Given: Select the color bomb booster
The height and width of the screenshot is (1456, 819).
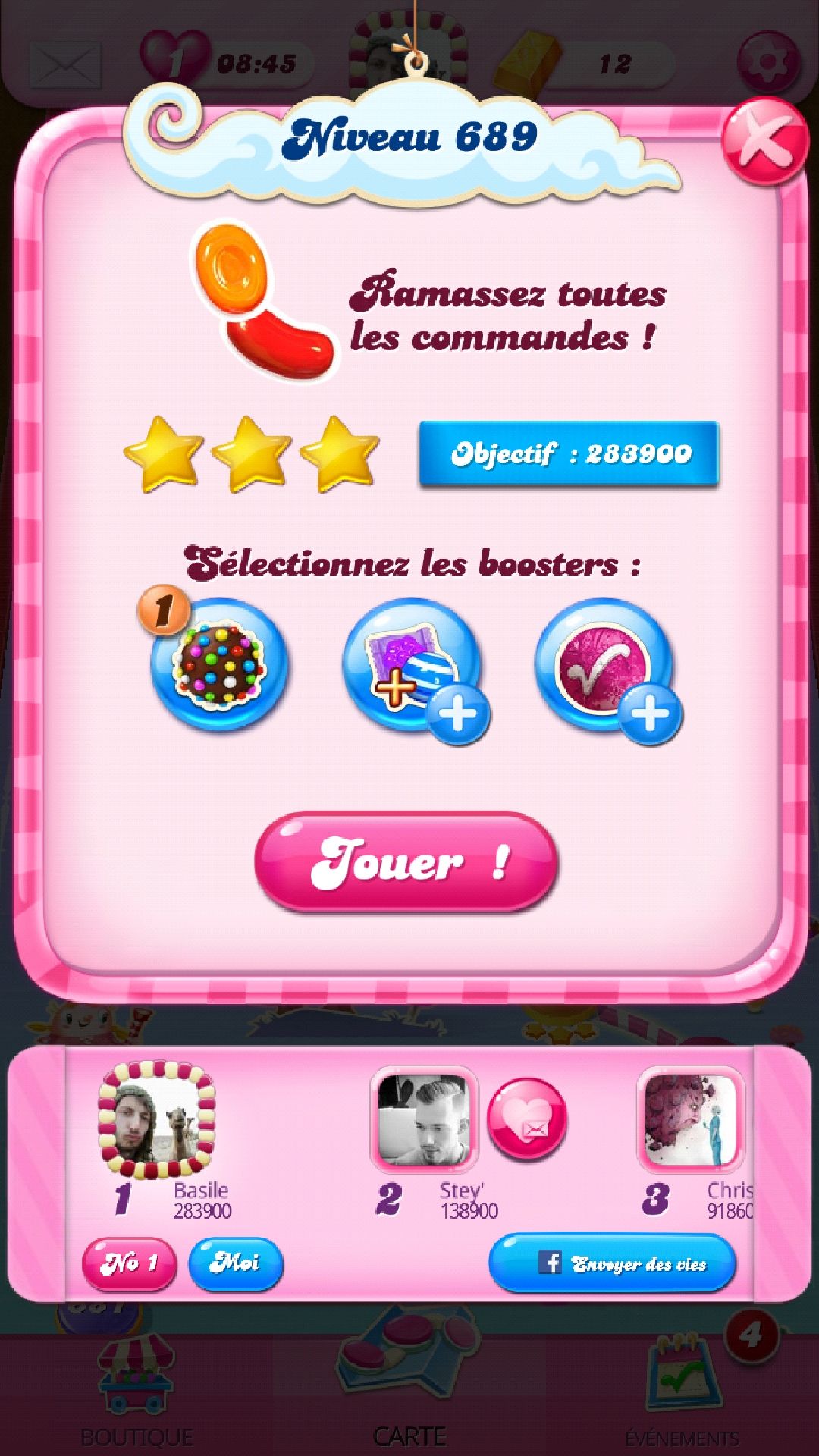Looking at the screenshot, I should pos(218,665).
